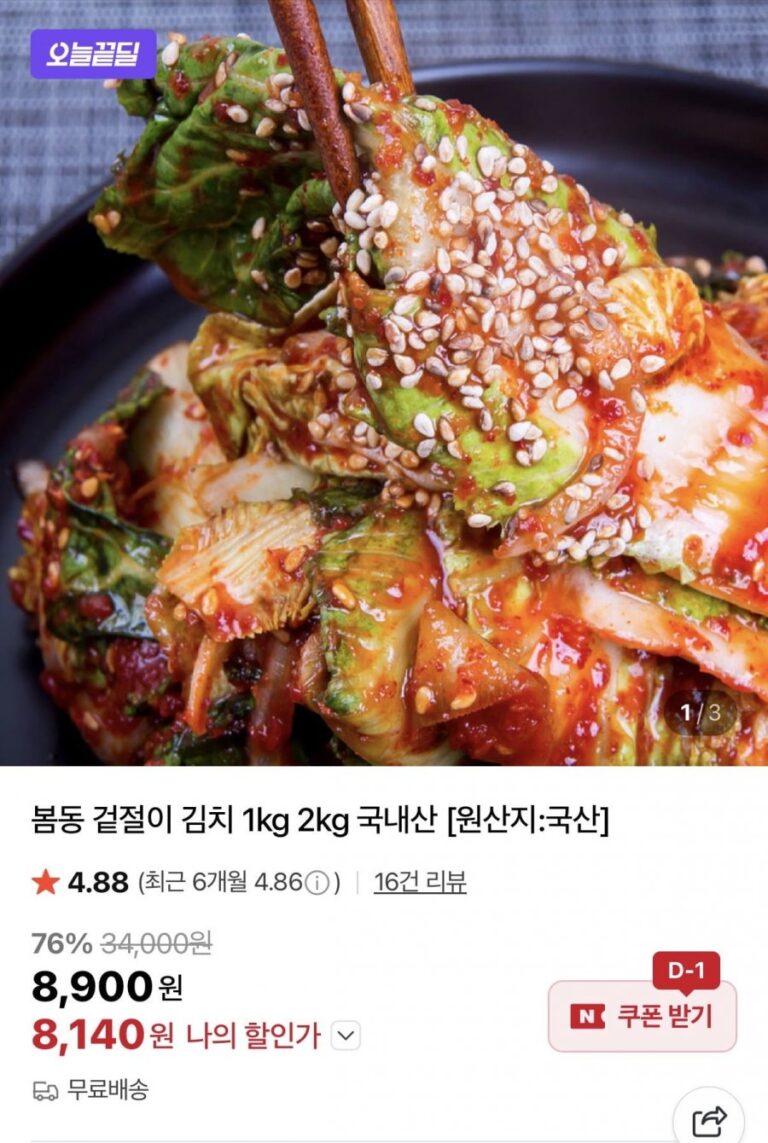View the kimchi product photo full screen
Viewport: 768px width, 1143px height.
pyautogui.click(x=384, y=400)
